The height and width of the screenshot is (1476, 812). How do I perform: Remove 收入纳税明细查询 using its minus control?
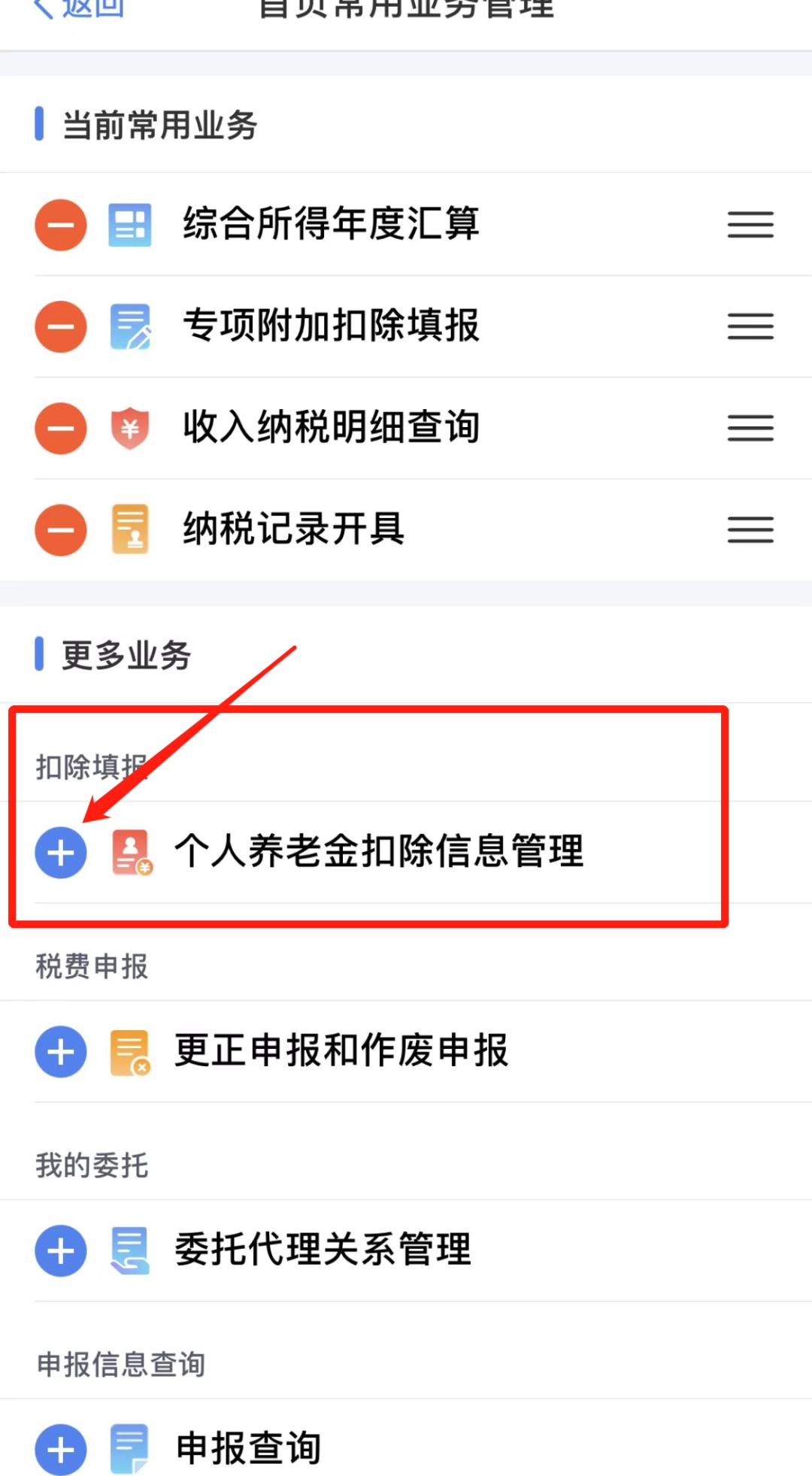tap(60, 428)
